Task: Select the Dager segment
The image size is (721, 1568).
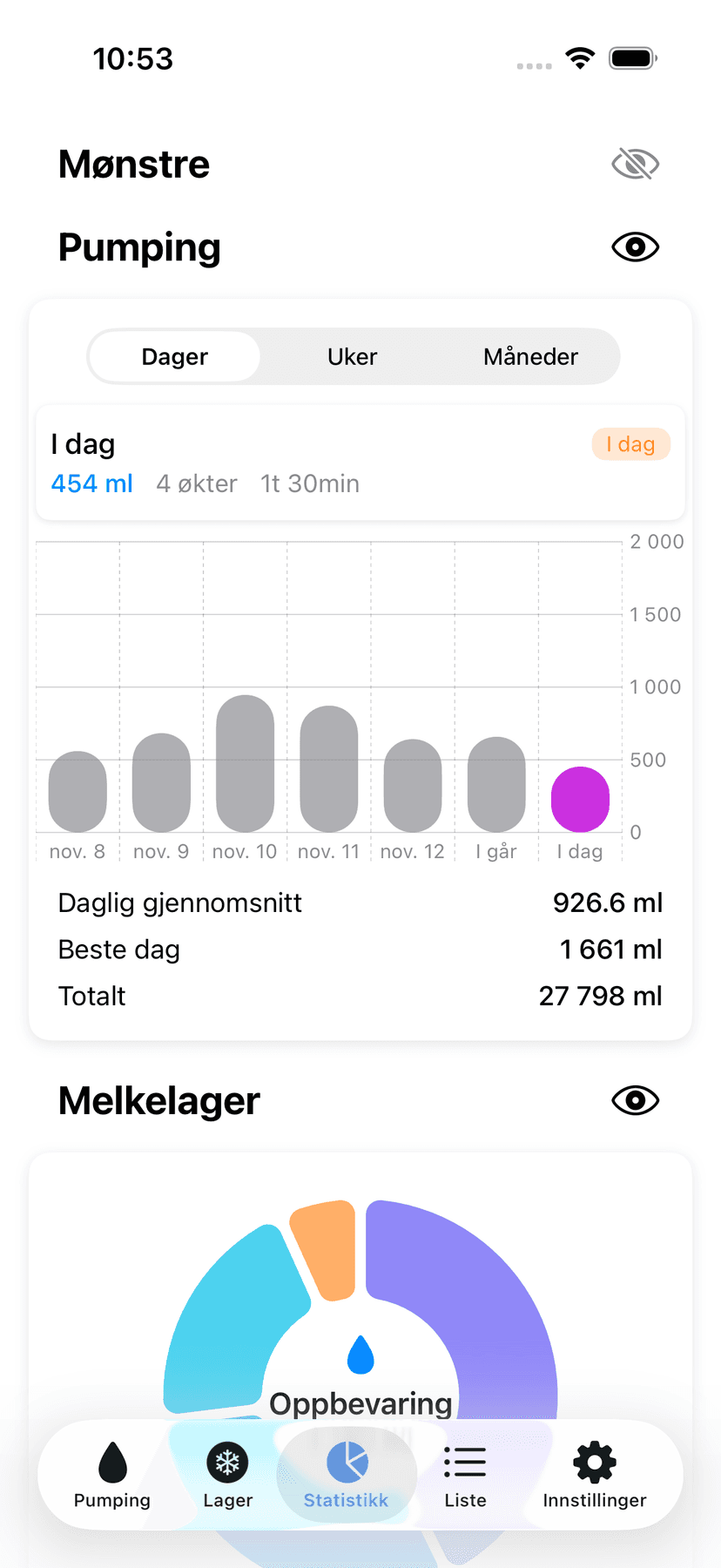Action: pyautogui.click(x=175, y=356)
